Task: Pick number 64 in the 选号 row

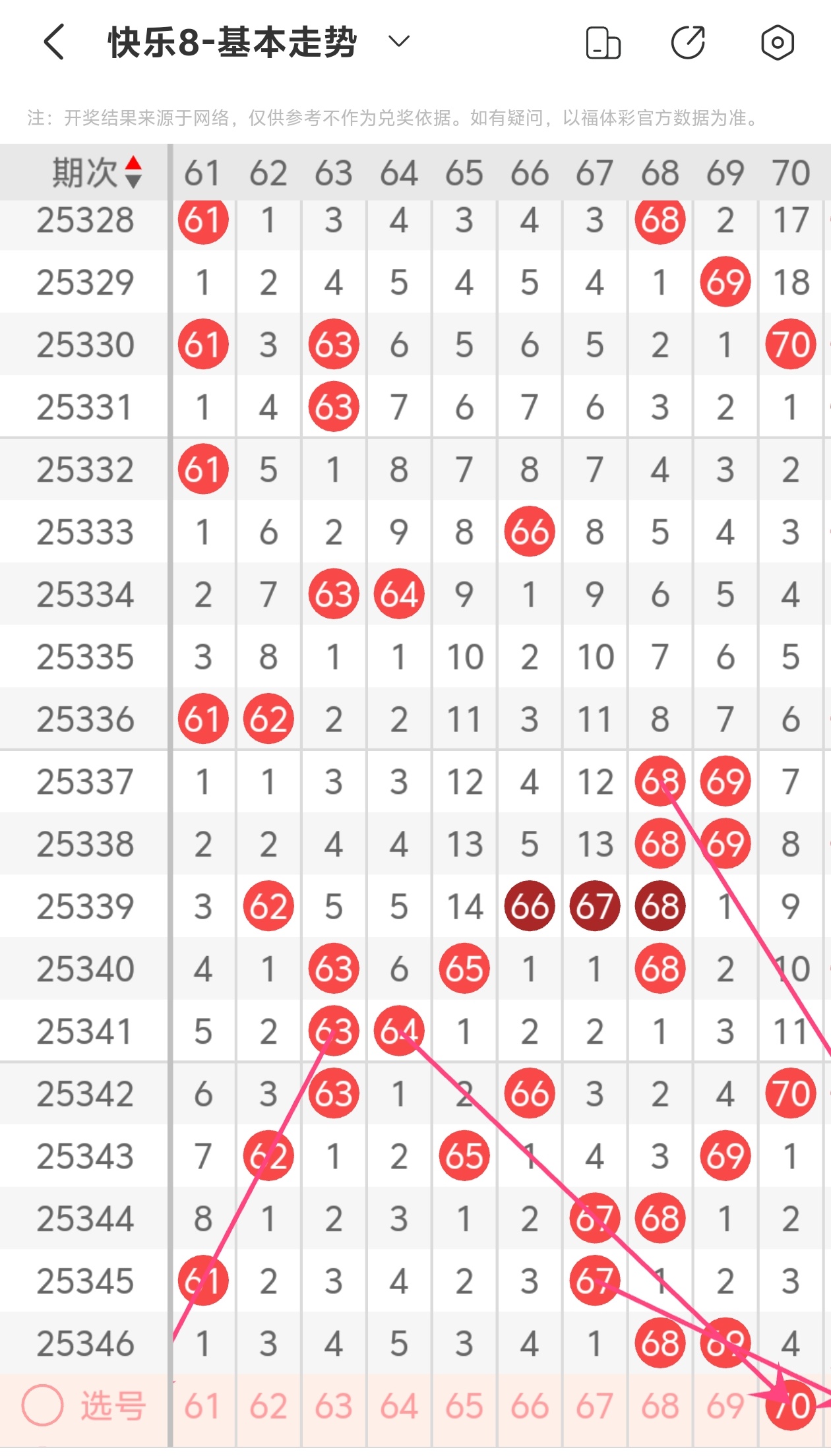Action: click(x=398, y=1406)
